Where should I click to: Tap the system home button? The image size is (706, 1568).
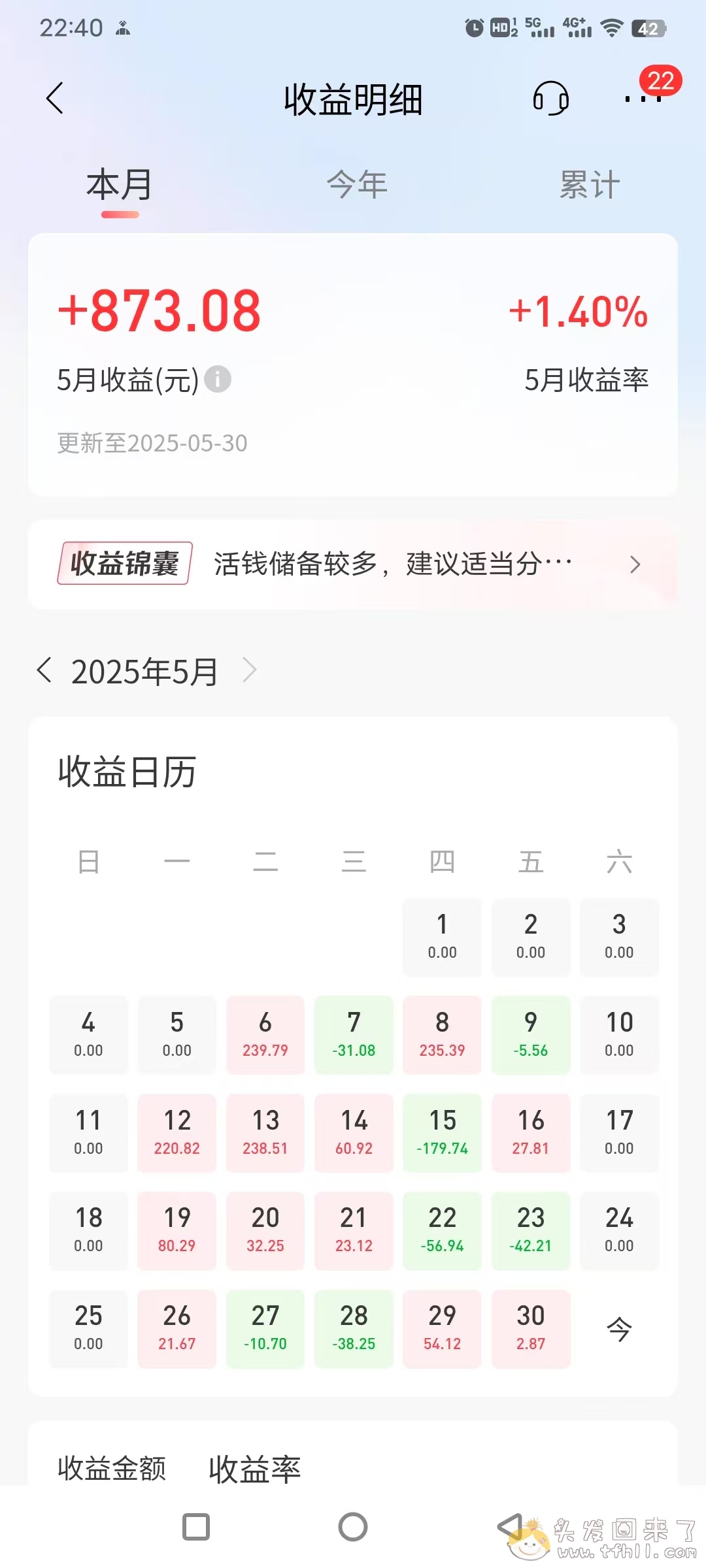click(x=353, y=1527)
